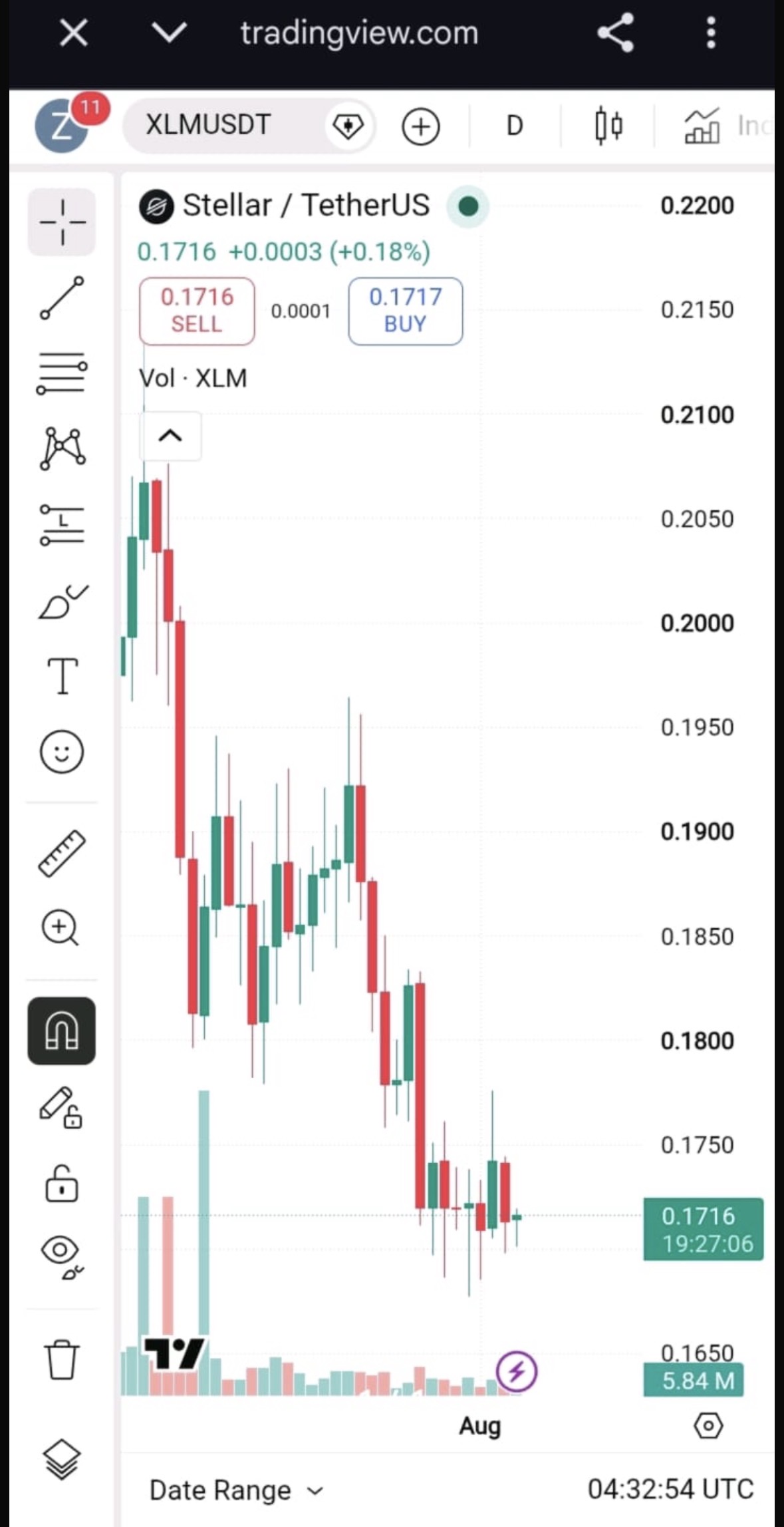Open chart settings hexagon icon
The height and width of the screenshot is (1527, 784).
[708, 1426]
